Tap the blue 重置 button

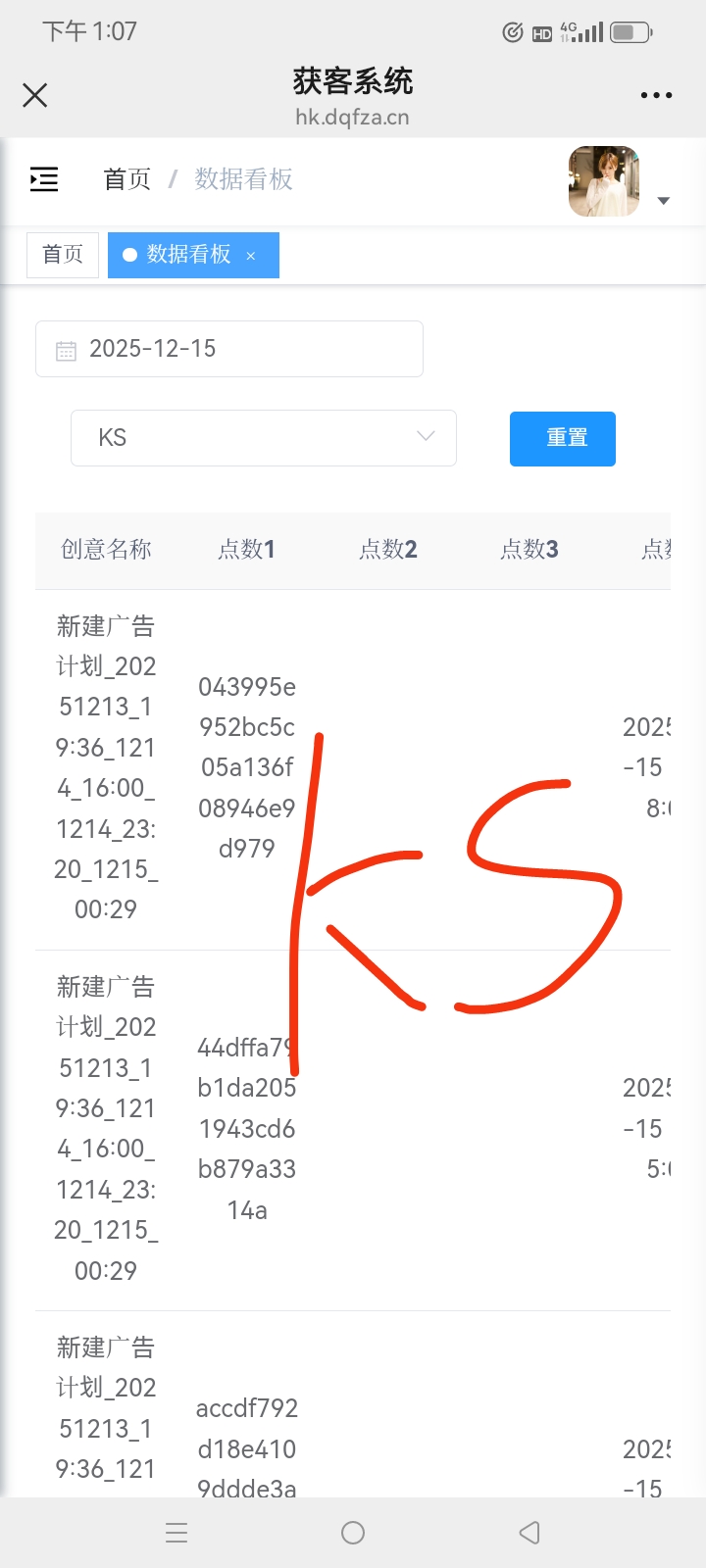click(x=563, y=439)
